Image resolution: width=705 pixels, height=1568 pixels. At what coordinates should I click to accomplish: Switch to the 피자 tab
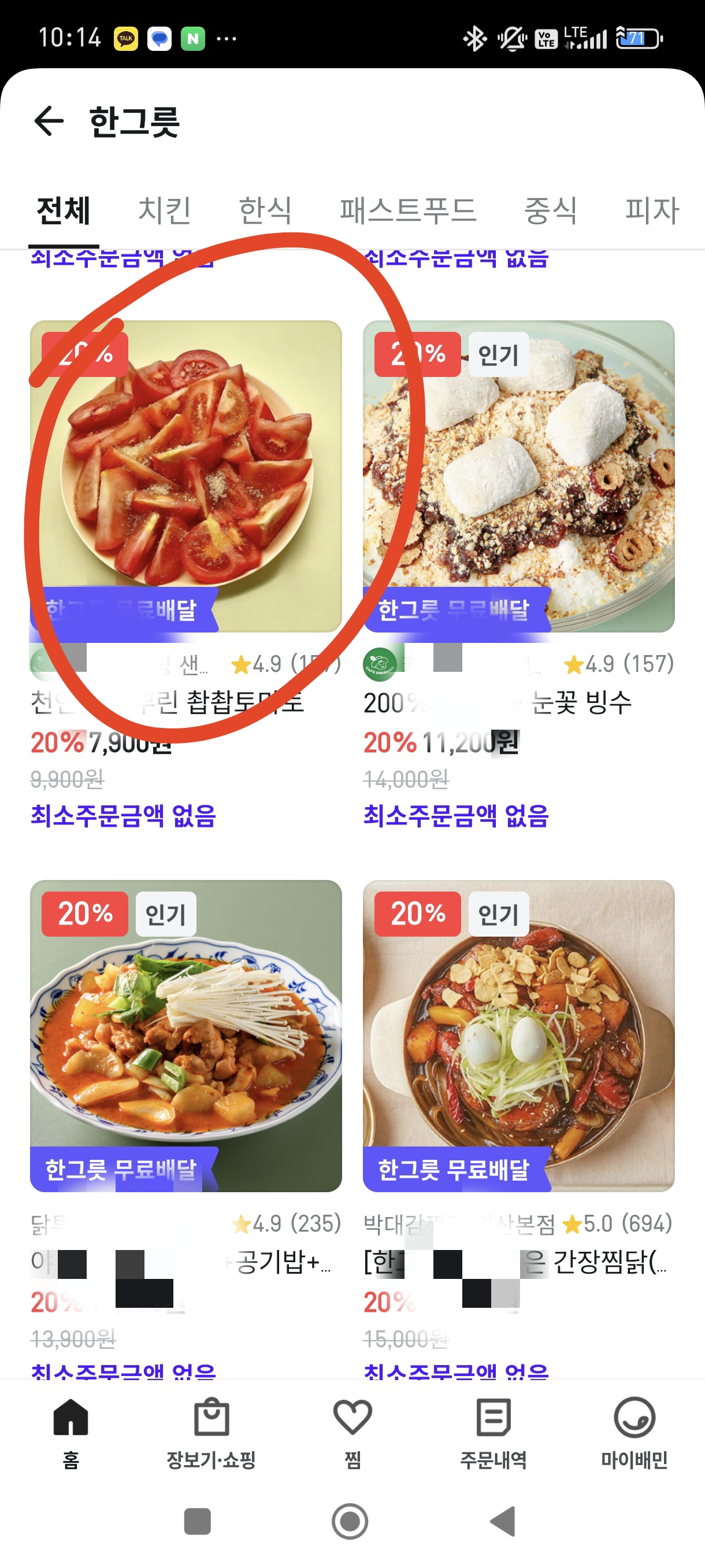pos(652,210)
